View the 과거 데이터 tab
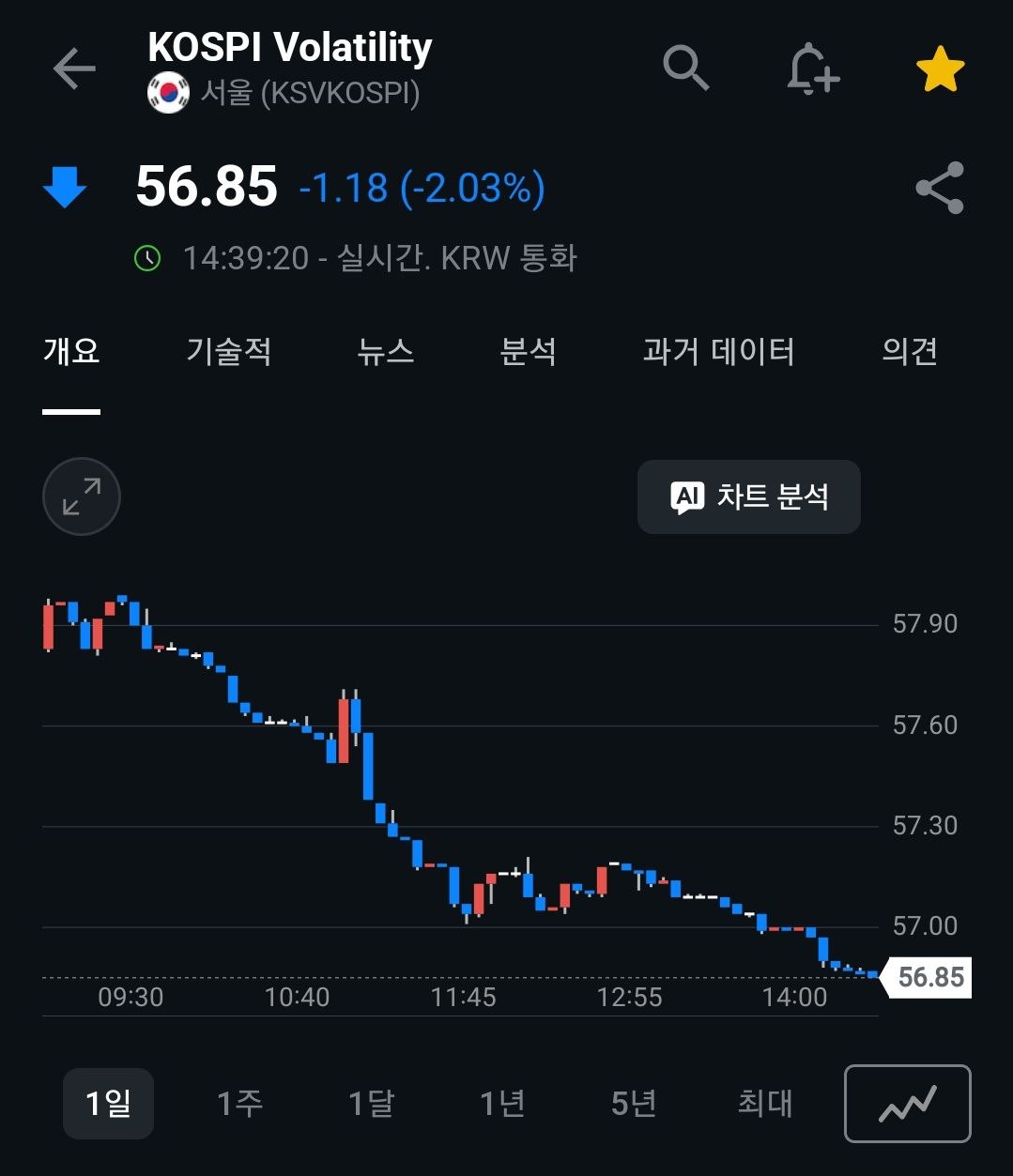This screenshot has width=1013, height=1176. pyautogui.click(x=719, y=352)
